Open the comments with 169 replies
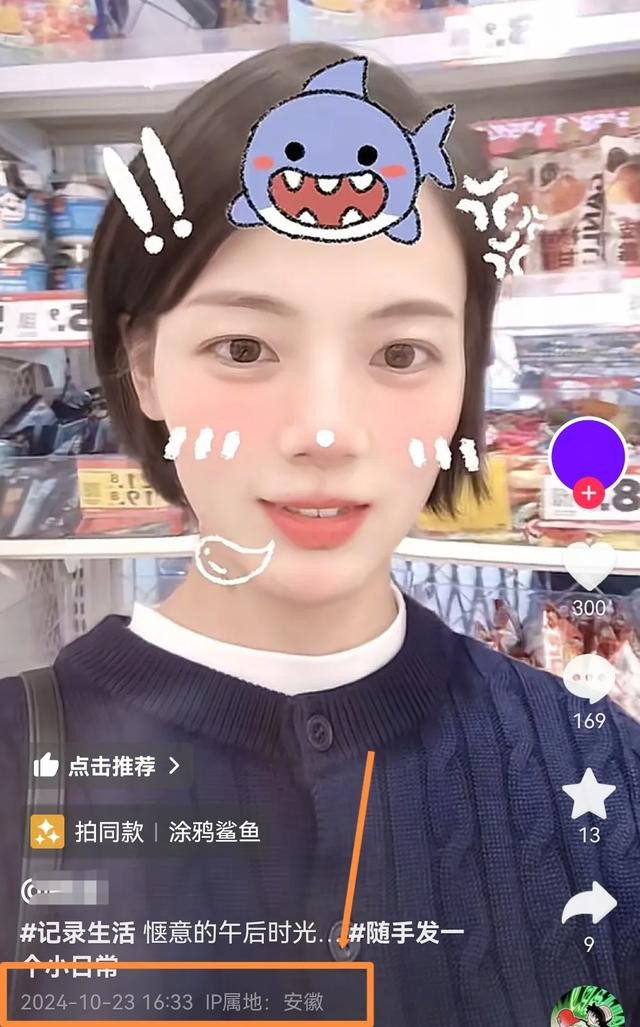 point(589,679)
